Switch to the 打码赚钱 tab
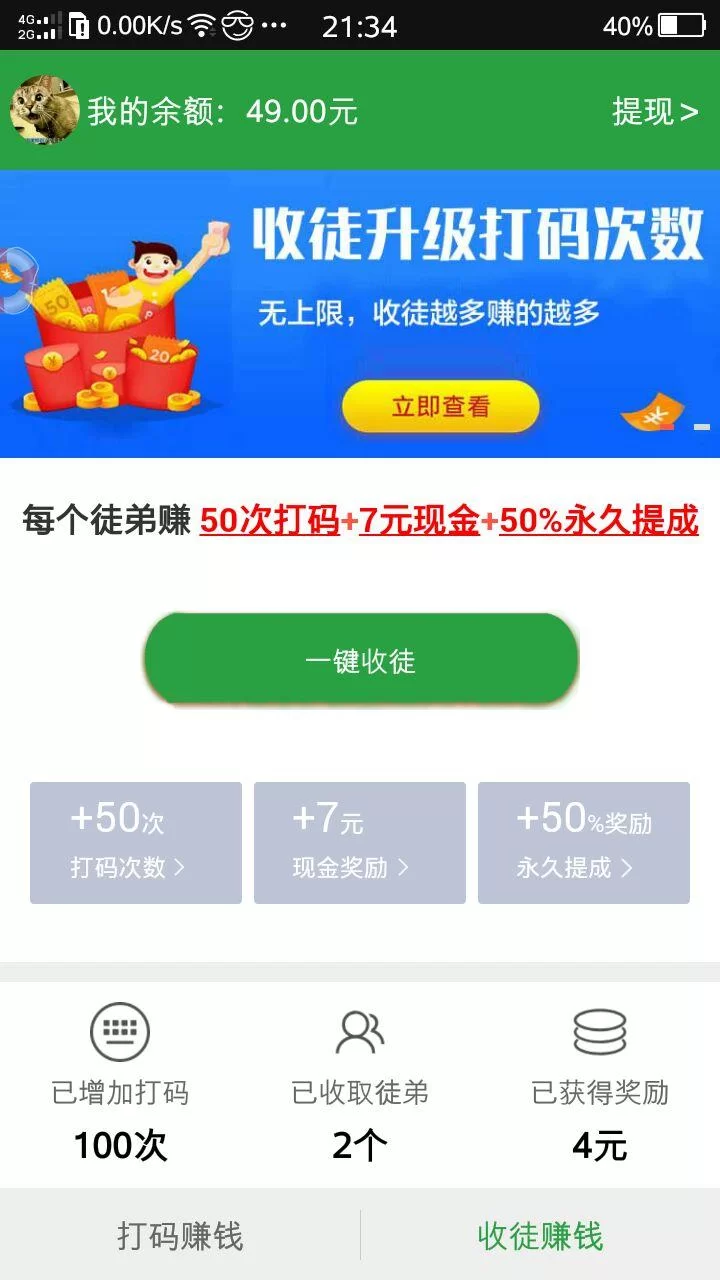The width and height of the screenshot is (720, 1280). (x=180, y=1238)
